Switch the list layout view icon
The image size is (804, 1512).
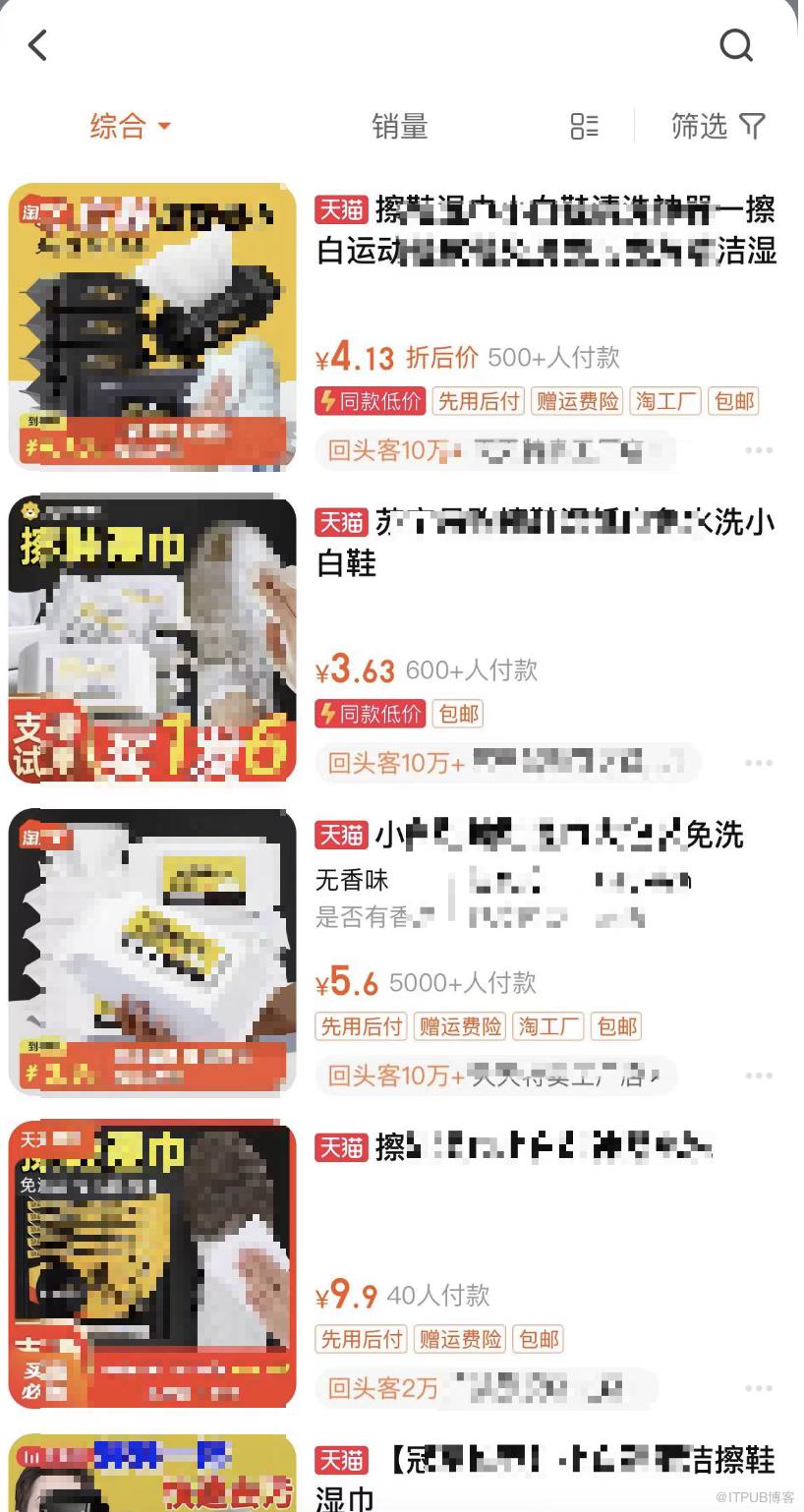[x=584, y=126]
